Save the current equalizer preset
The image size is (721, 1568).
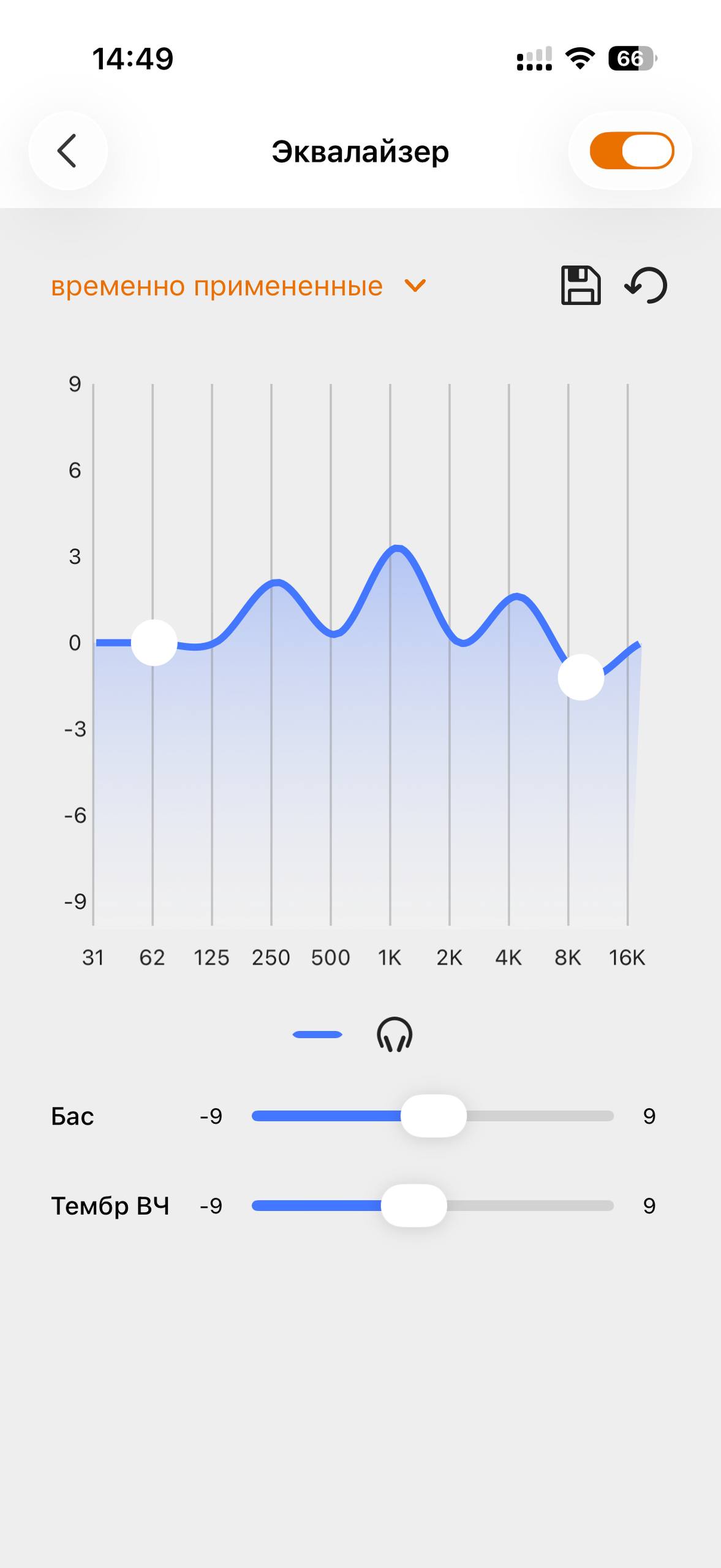coord(580,285)
